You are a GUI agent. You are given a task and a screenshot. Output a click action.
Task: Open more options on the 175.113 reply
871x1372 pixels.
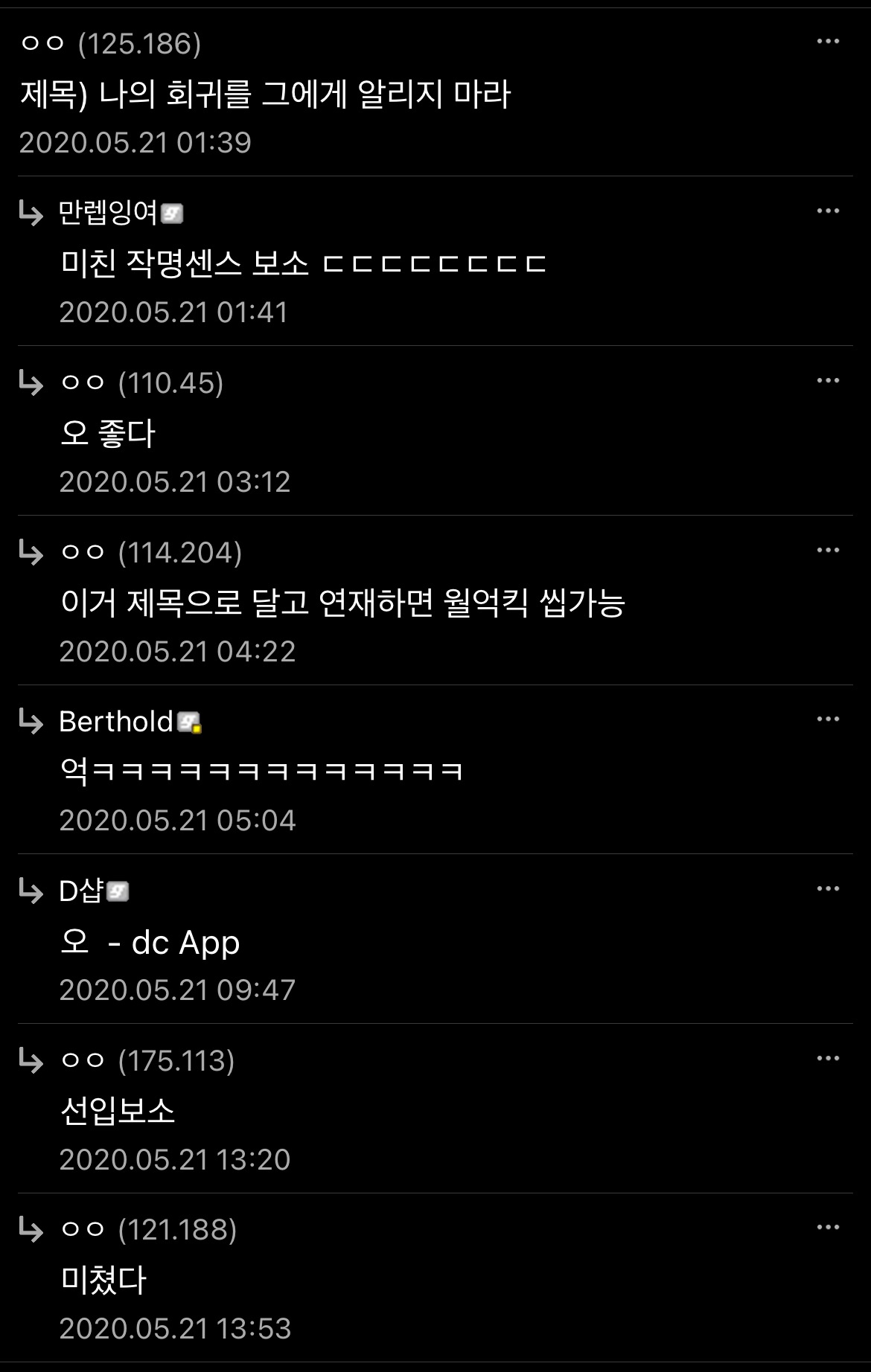coord(828,1059)
